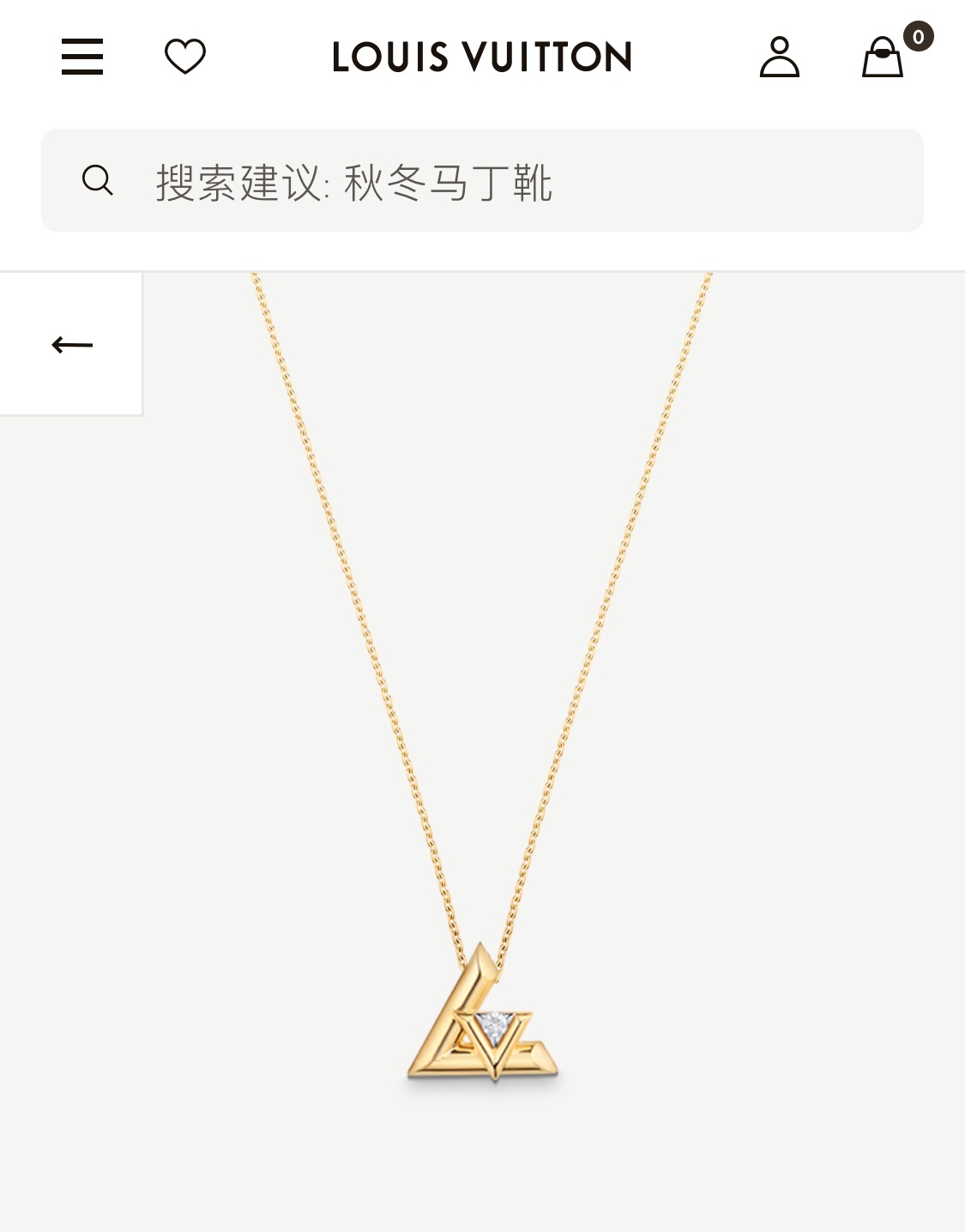Open the shopping bag

(883, 57)
